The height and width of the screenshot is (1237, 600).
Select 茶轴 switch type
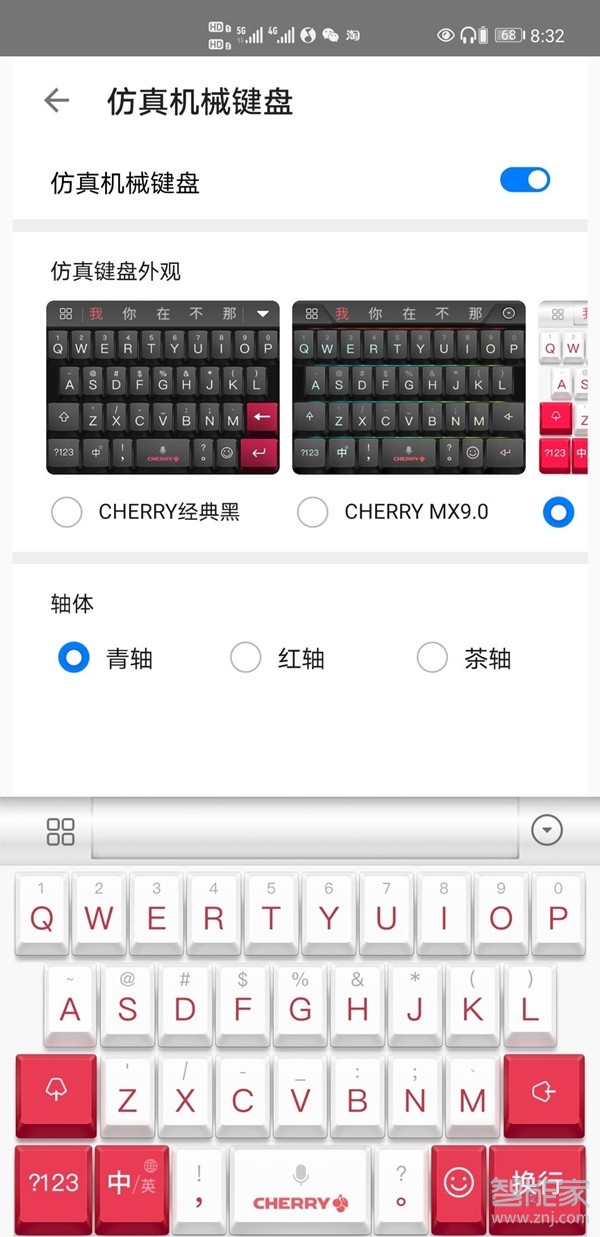pos(432,658)
